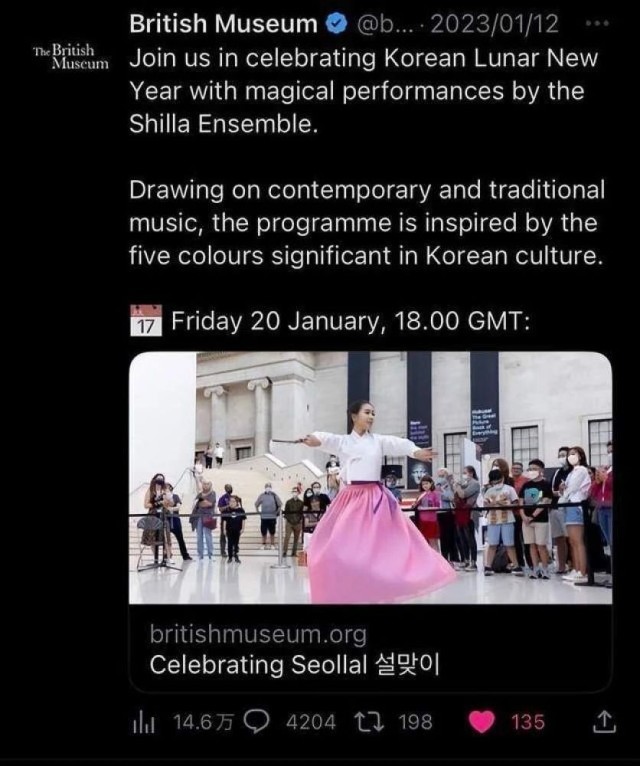This screenshot has height=766, width=640.
Task: Open the tweet's three-dot overflow menu
Action: pos(596,22)
